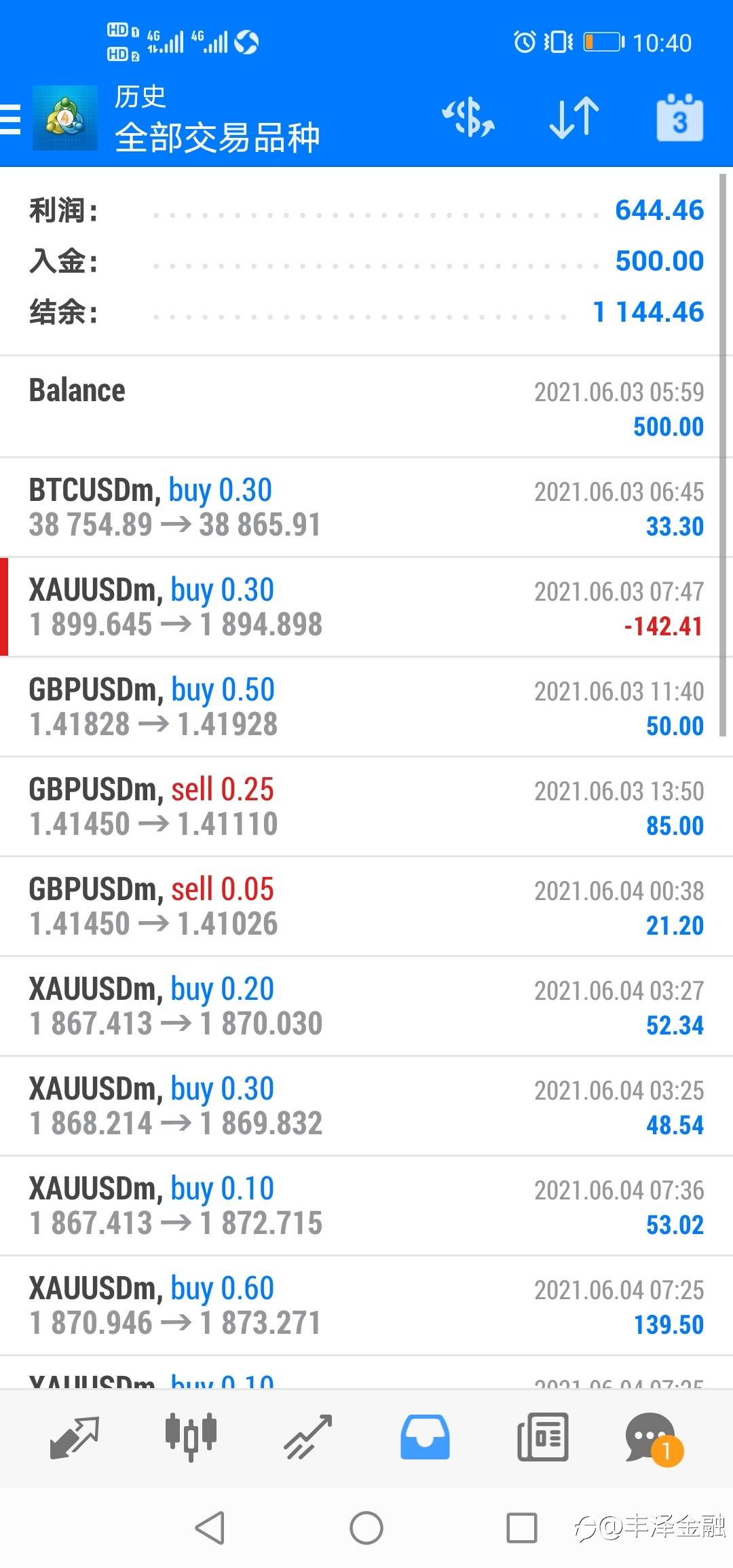Switch to the Trade tab
The width and height of the screenshot is (733, 1568).
coord(308,1438)
